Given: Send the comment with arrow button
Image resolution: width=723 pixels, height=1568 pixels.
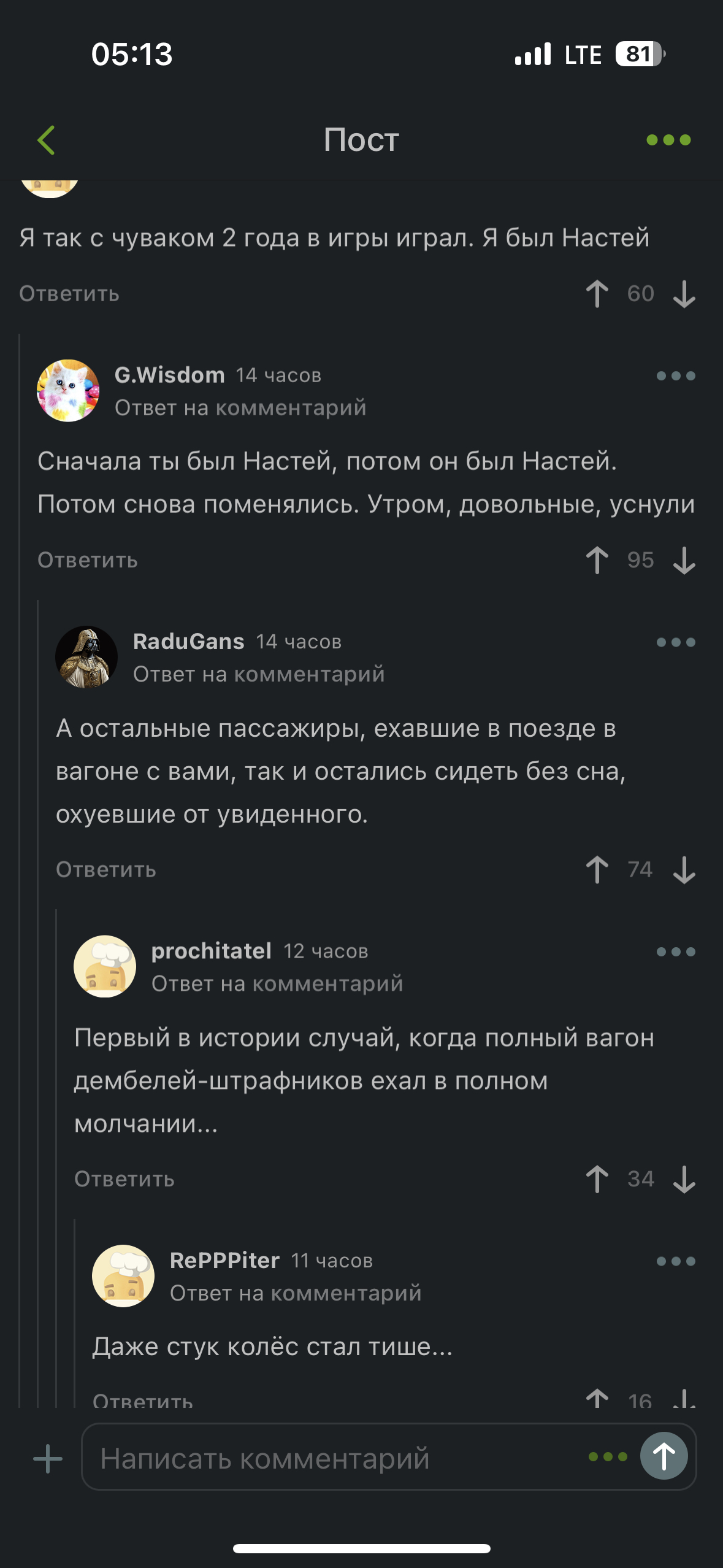Looking at the screenshot, I should (x=664, y=1456).
